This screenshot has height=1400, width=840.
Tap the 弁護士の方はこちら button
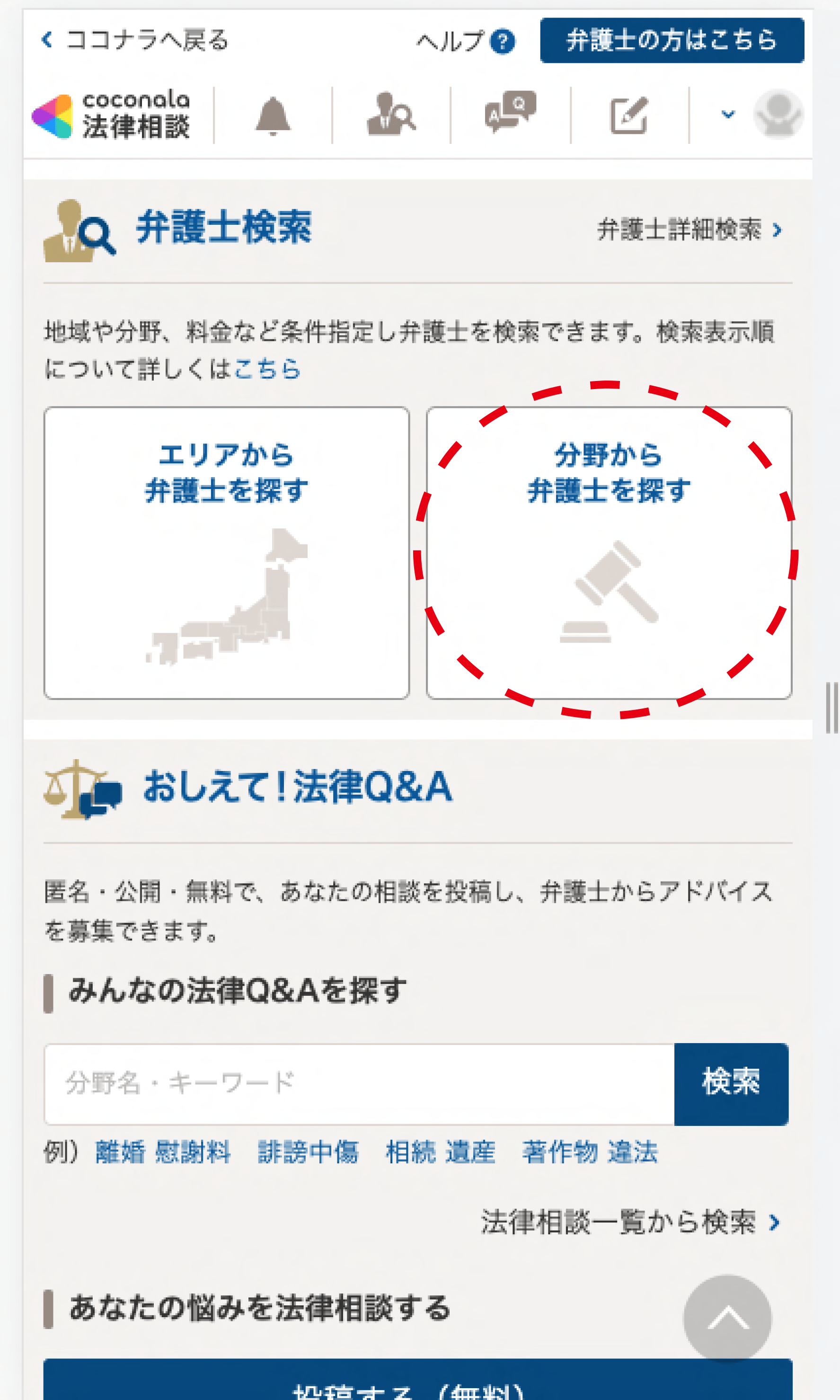click(x=672, y=40)
